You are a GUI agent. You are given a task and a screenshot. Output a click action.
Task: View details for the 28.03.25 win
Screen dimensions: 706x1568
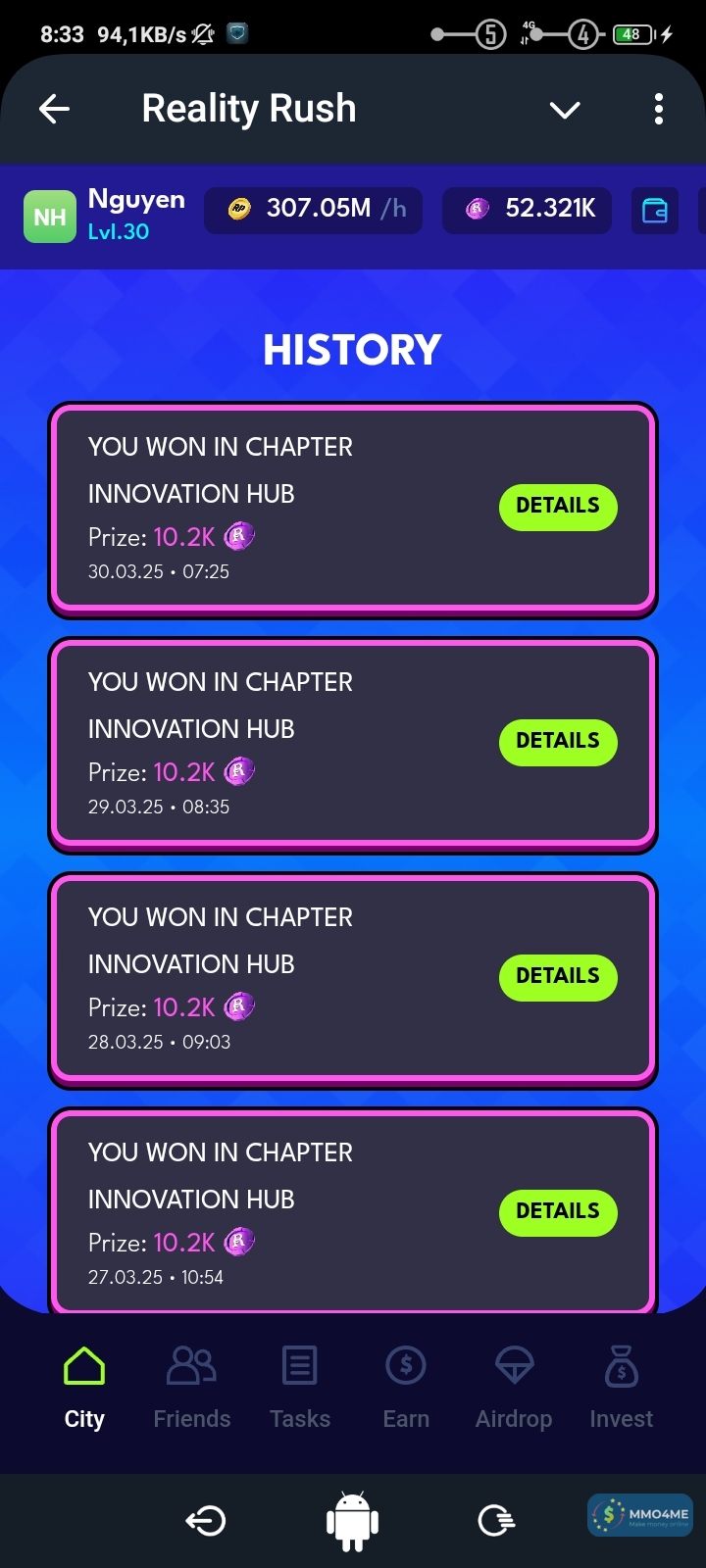coord(558,976)
